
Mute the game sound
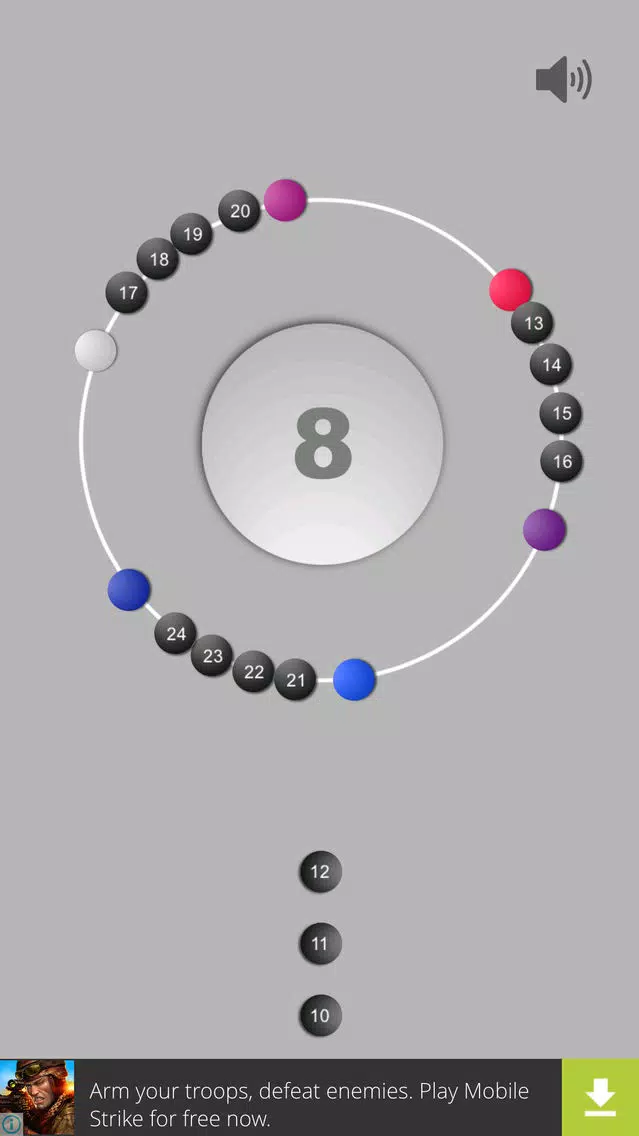(x=563, y=79)
